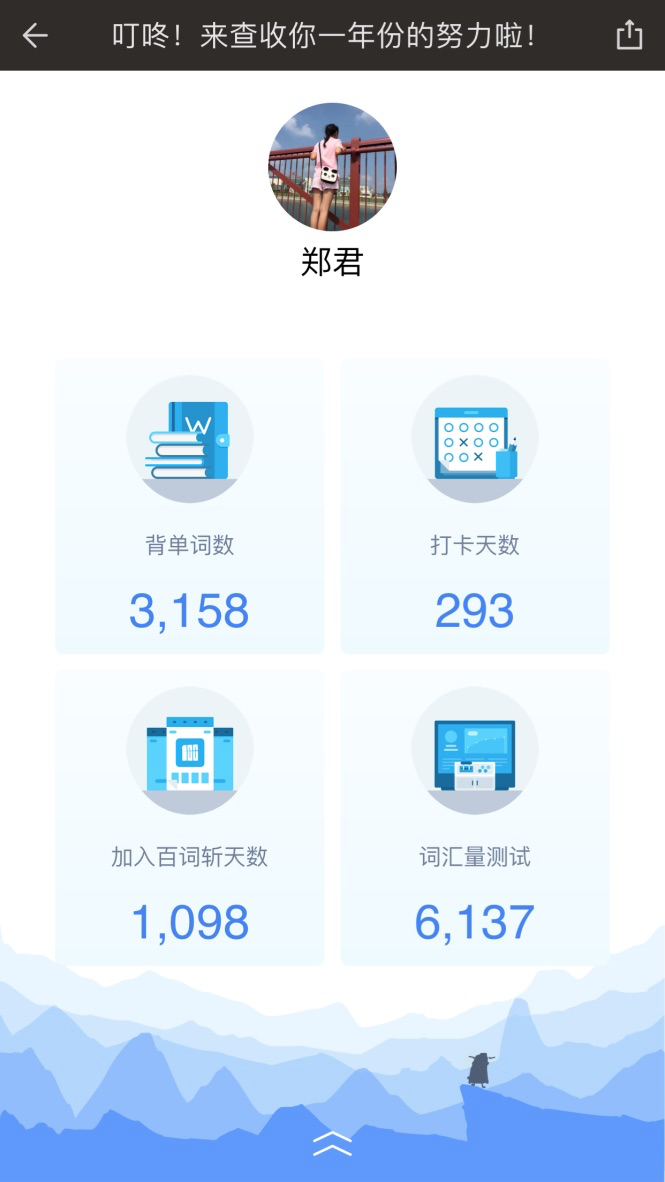Share this yearly summary page

[x=629, y=35]
